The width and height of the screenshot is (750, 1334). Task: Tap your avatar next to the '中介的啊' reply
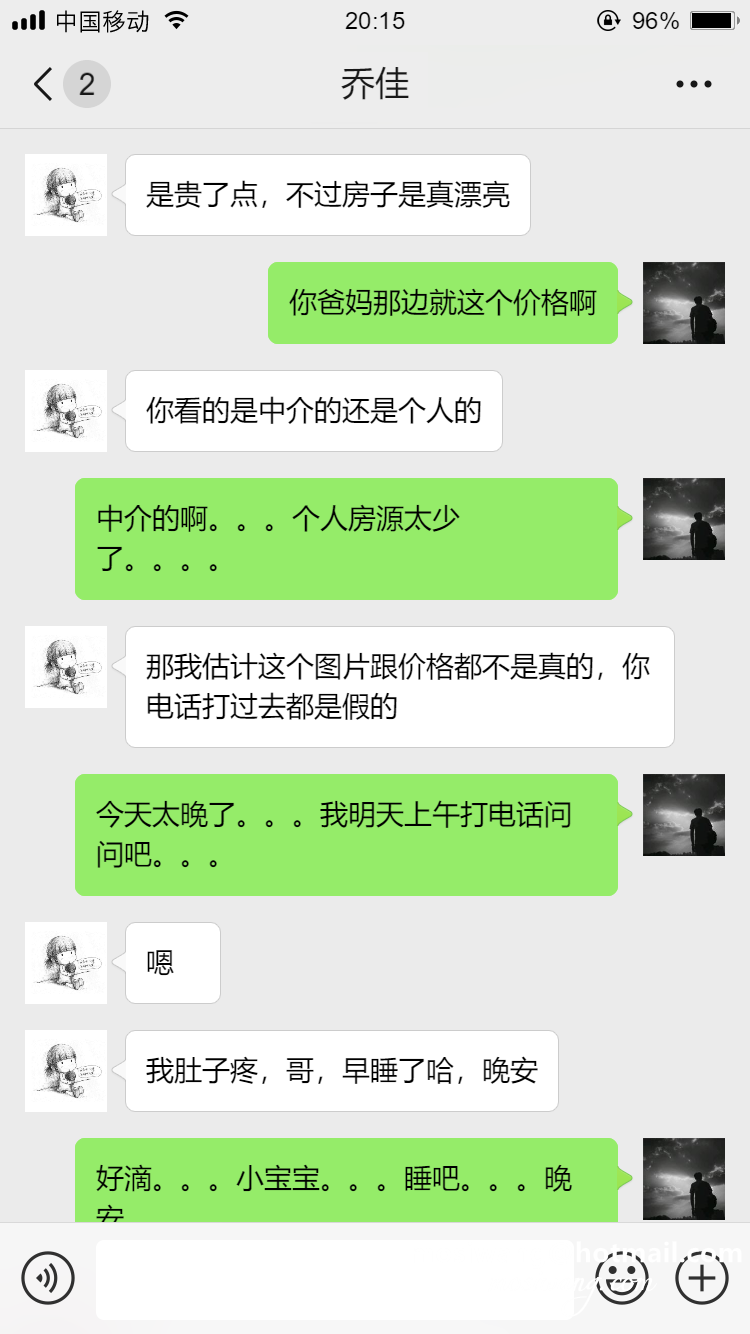tap(684, 517)
